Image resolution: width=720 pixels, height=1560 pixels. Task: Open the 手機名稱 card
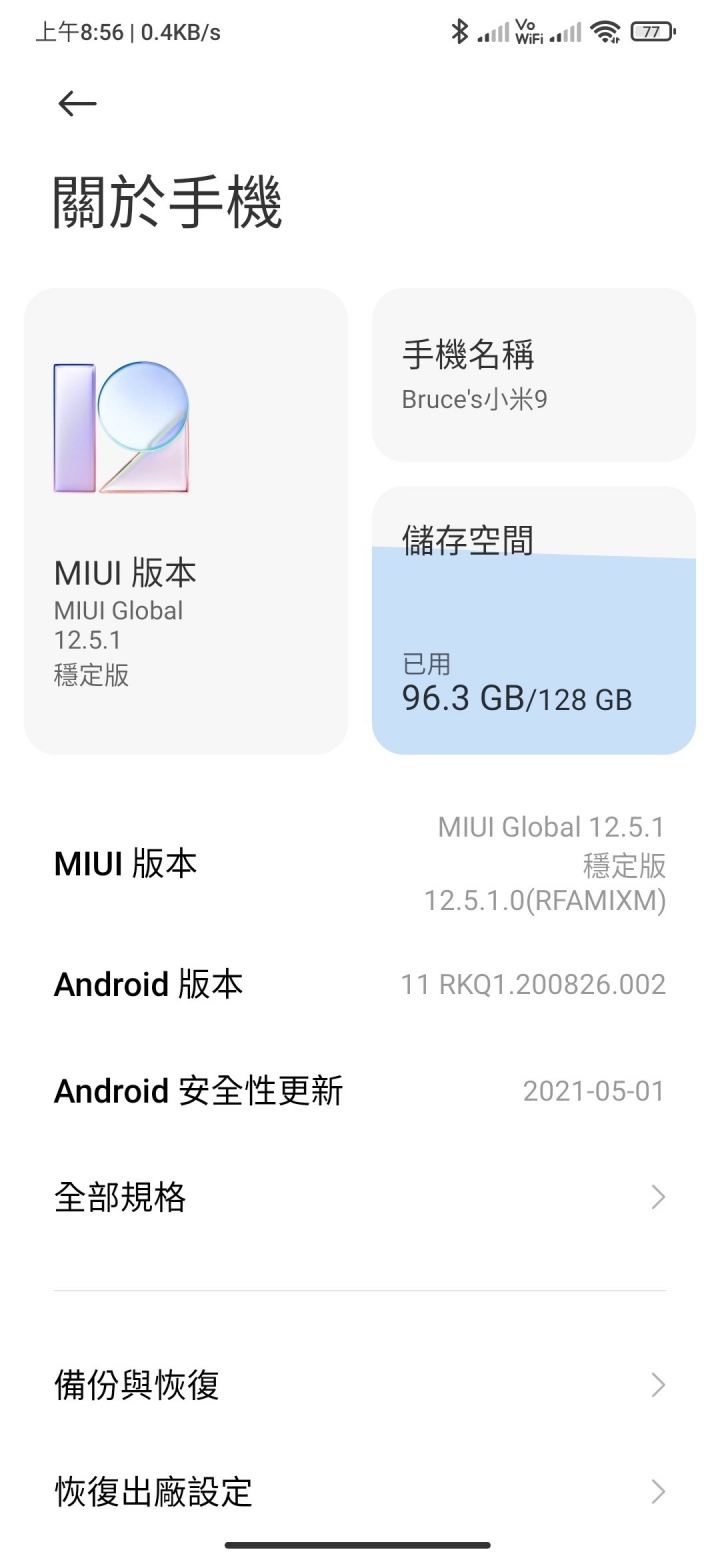coord(533,375)
